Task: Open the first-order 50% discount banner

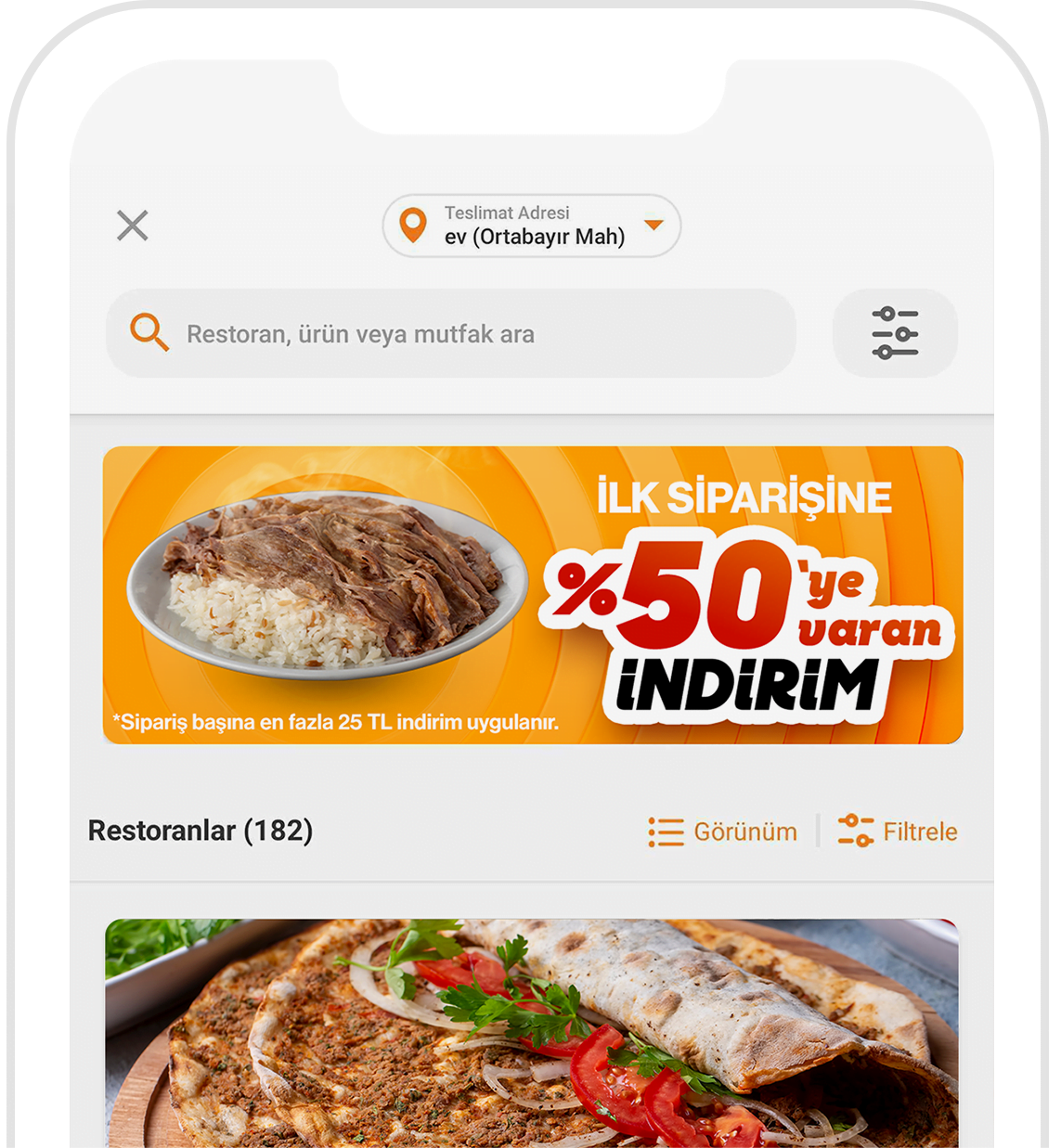Action: [x=532, y=595]
